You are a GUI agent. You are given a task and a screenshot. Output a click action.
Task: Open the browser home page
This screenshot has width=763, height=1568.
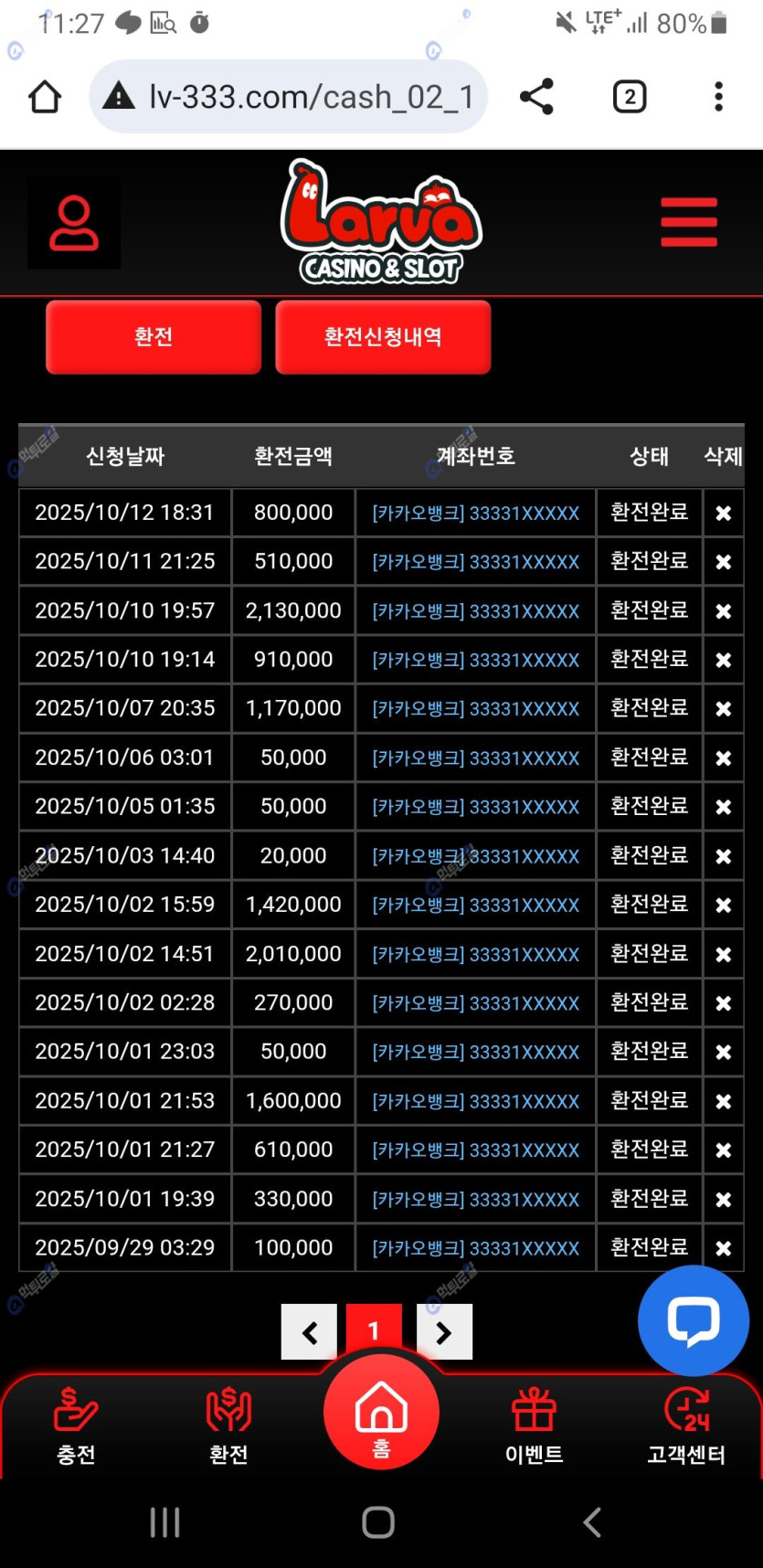click(45, 97)
